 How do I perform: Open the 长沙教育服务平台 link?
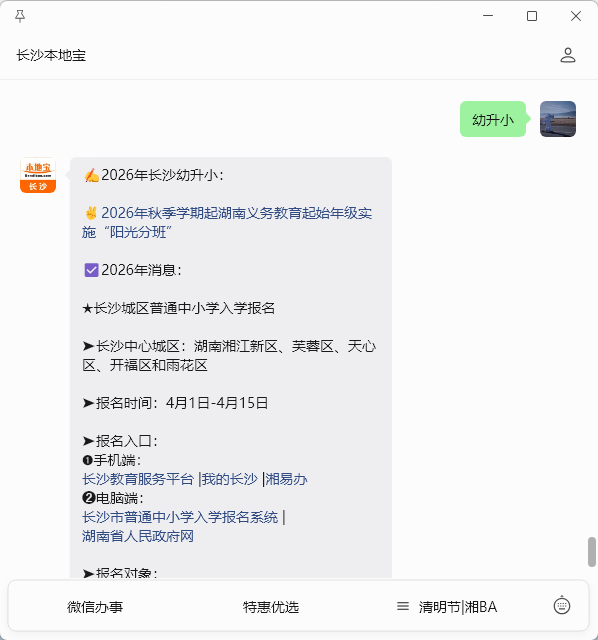[138, 479]
